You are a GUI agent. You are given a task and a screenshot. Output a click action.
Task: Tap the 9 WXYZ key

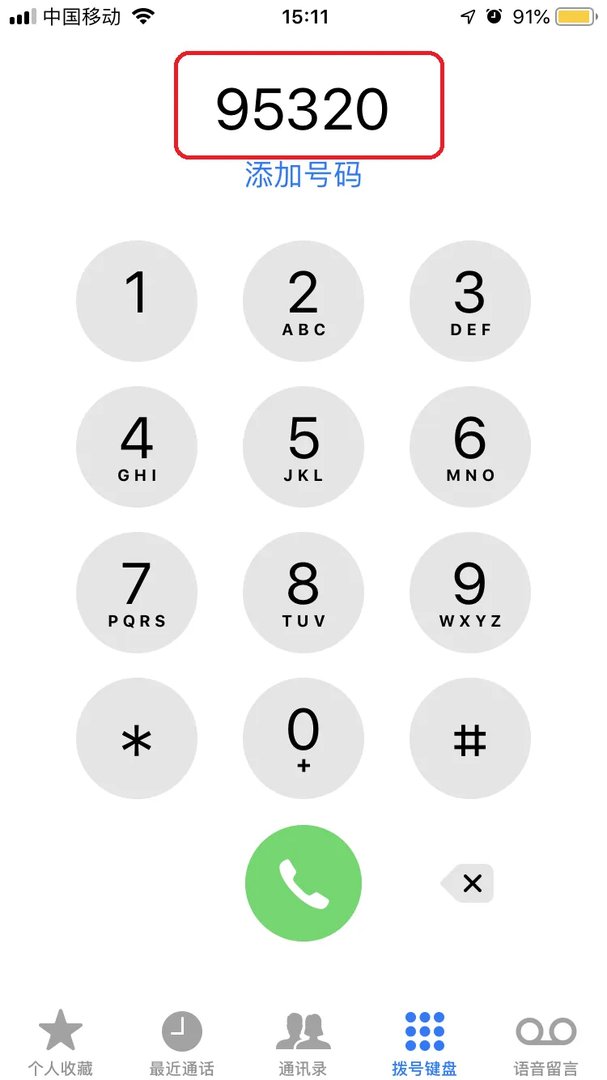(470, 593)
